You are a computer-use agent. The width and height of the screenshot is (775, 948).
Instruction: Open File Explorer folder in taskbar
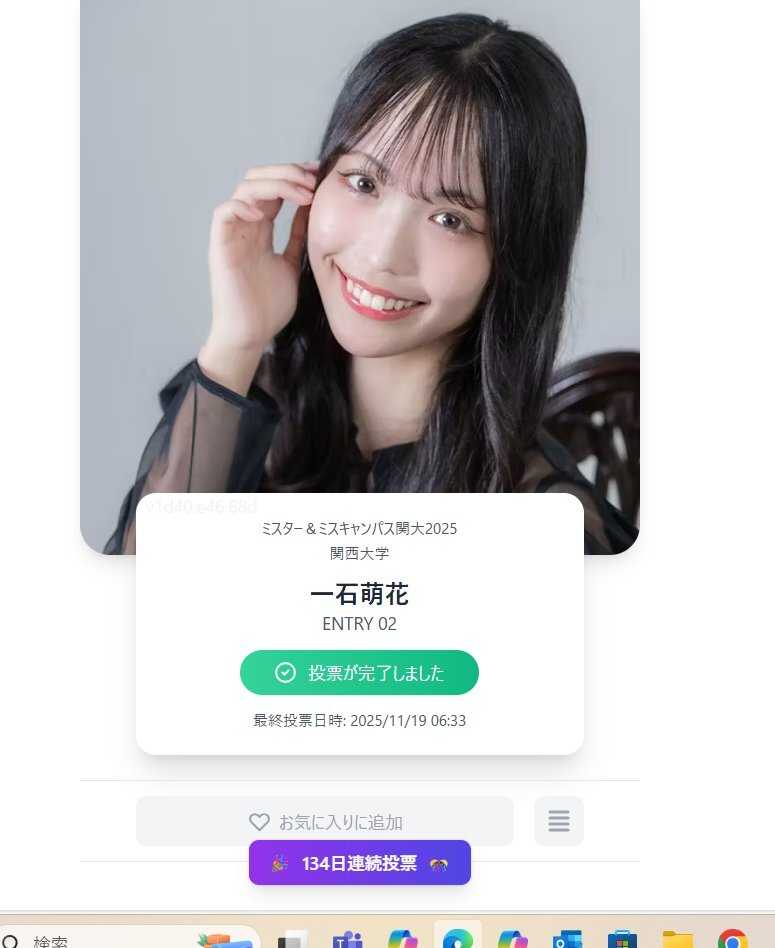point(678,939)
